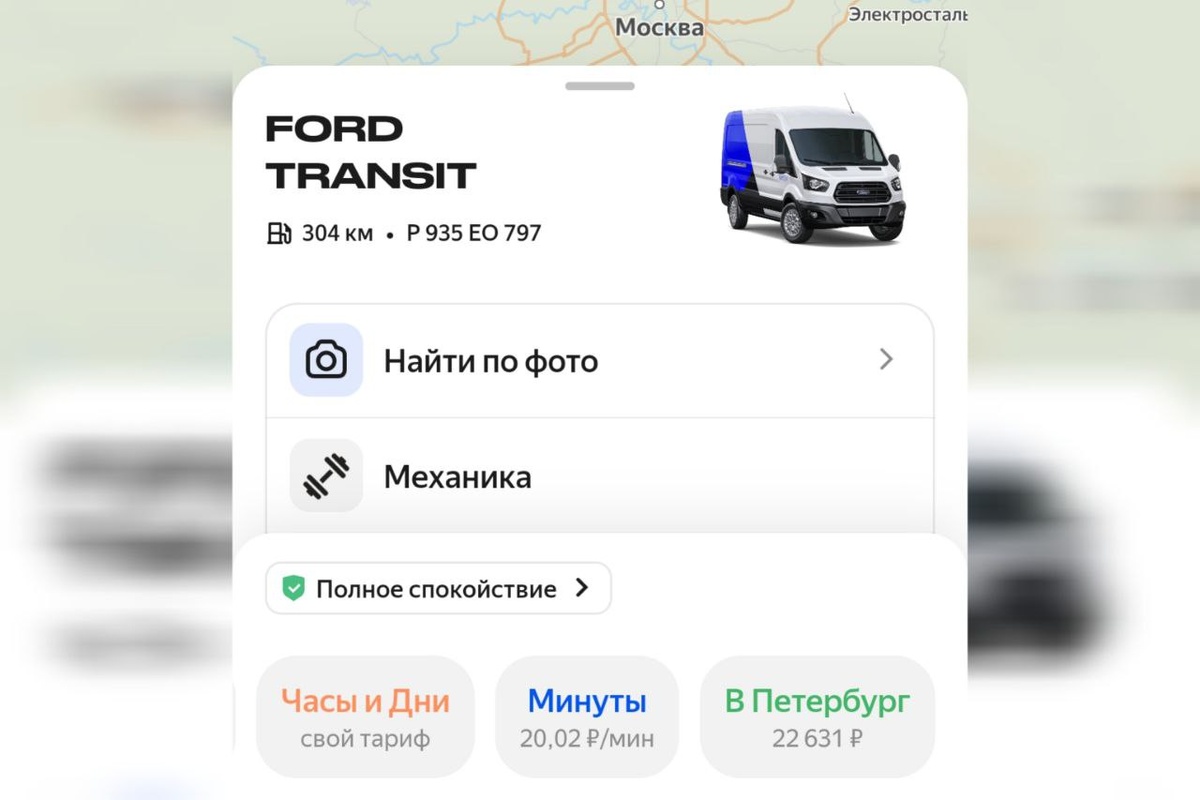Tap the bottom sheet handle
The image size is (1200, 800).
(x=600, y=86)
